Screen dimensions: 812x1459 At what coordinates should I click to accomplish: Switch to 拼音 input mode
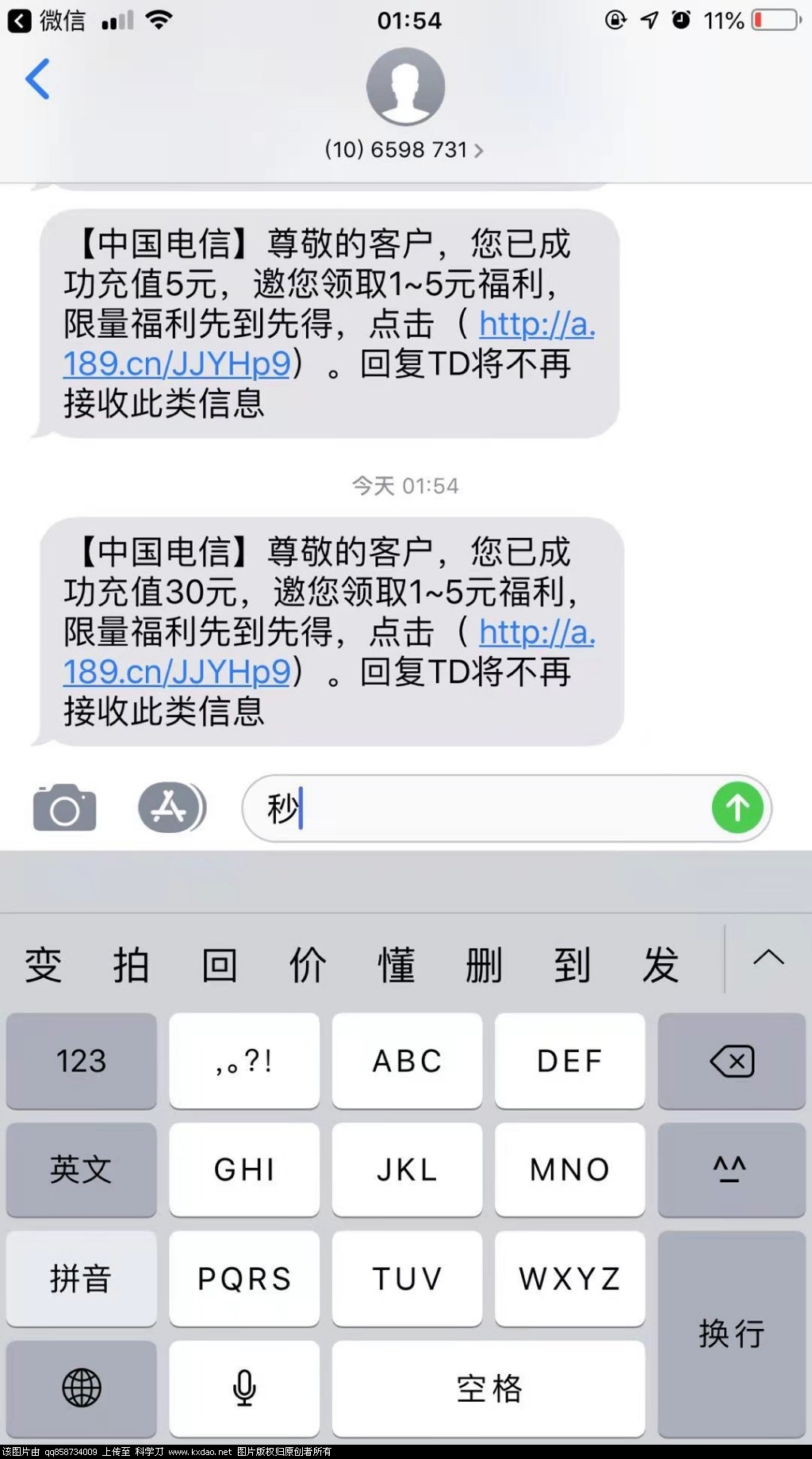pyautogui.click(x=81, y=1278)
